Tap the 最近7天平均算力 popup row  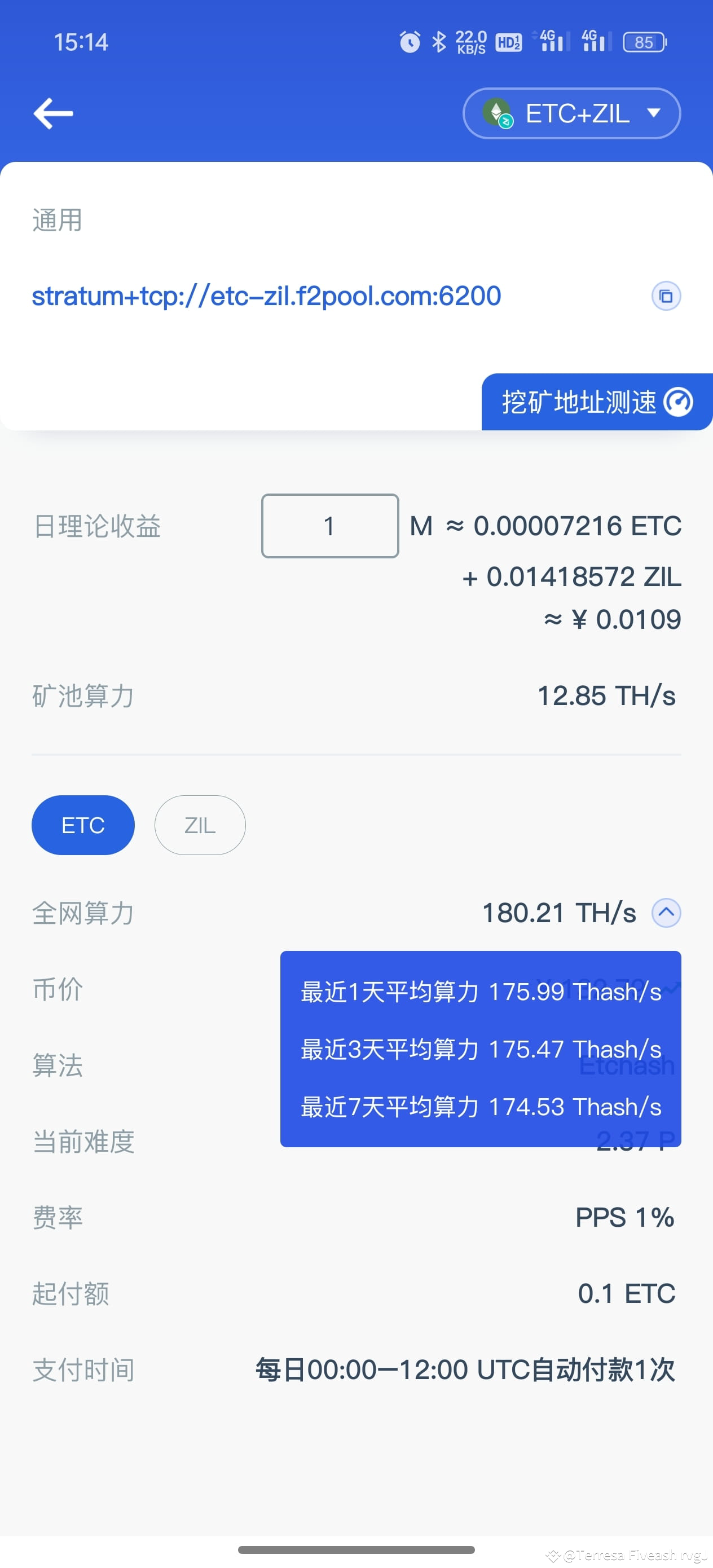480,1107
